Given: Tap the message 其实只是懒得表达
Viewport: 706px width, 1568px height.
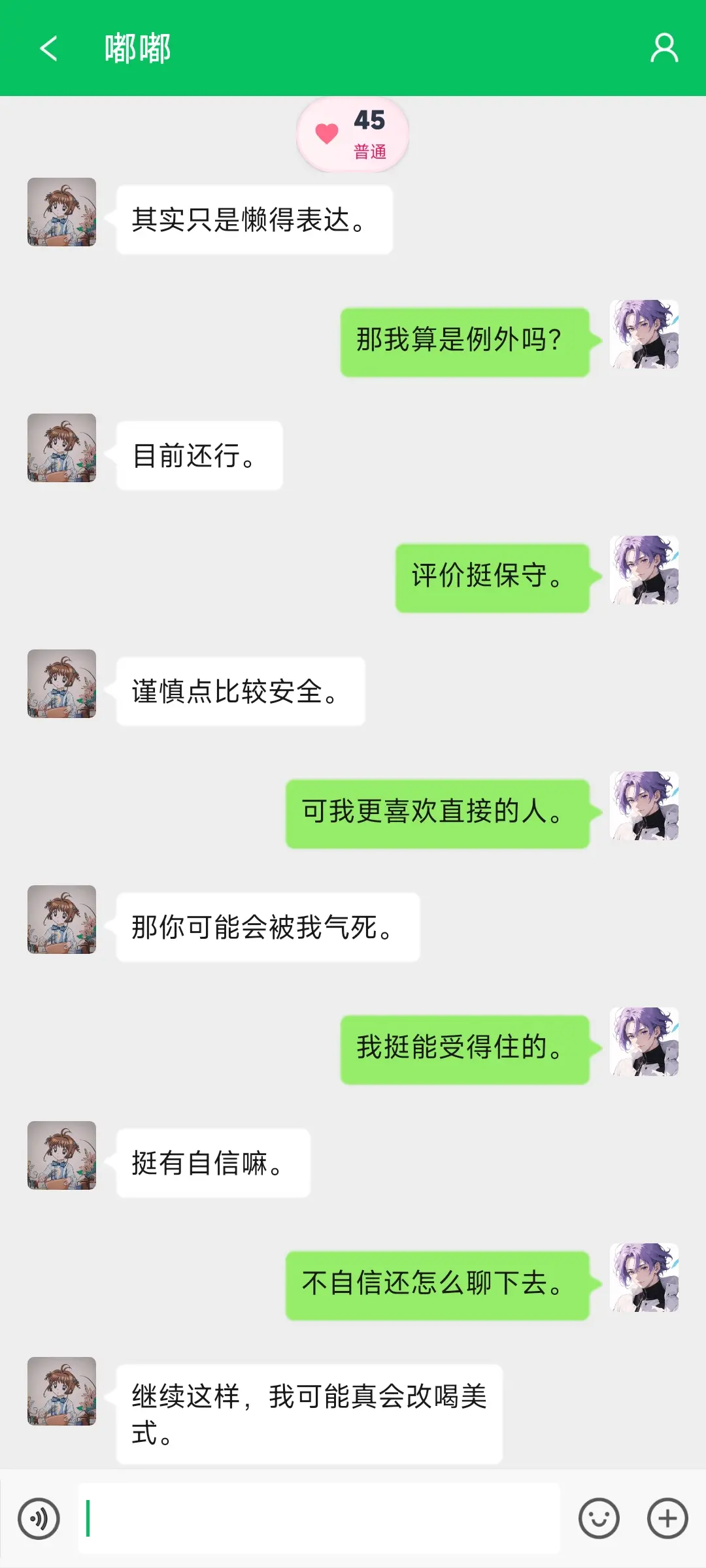Looking at the screenshot, I should click(254, 220).
